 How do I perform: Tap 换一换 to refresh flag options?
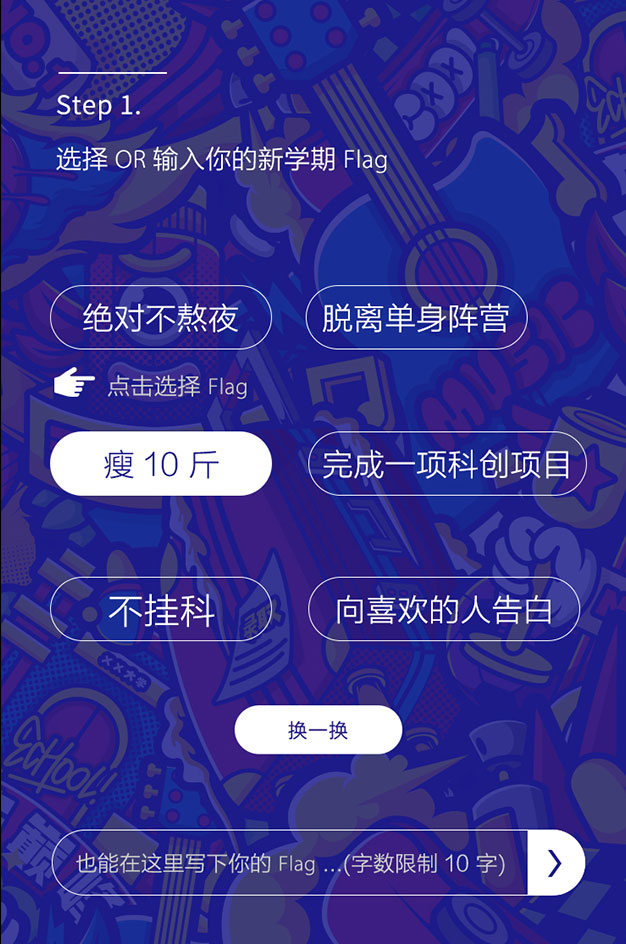click(x=318, y=730)
